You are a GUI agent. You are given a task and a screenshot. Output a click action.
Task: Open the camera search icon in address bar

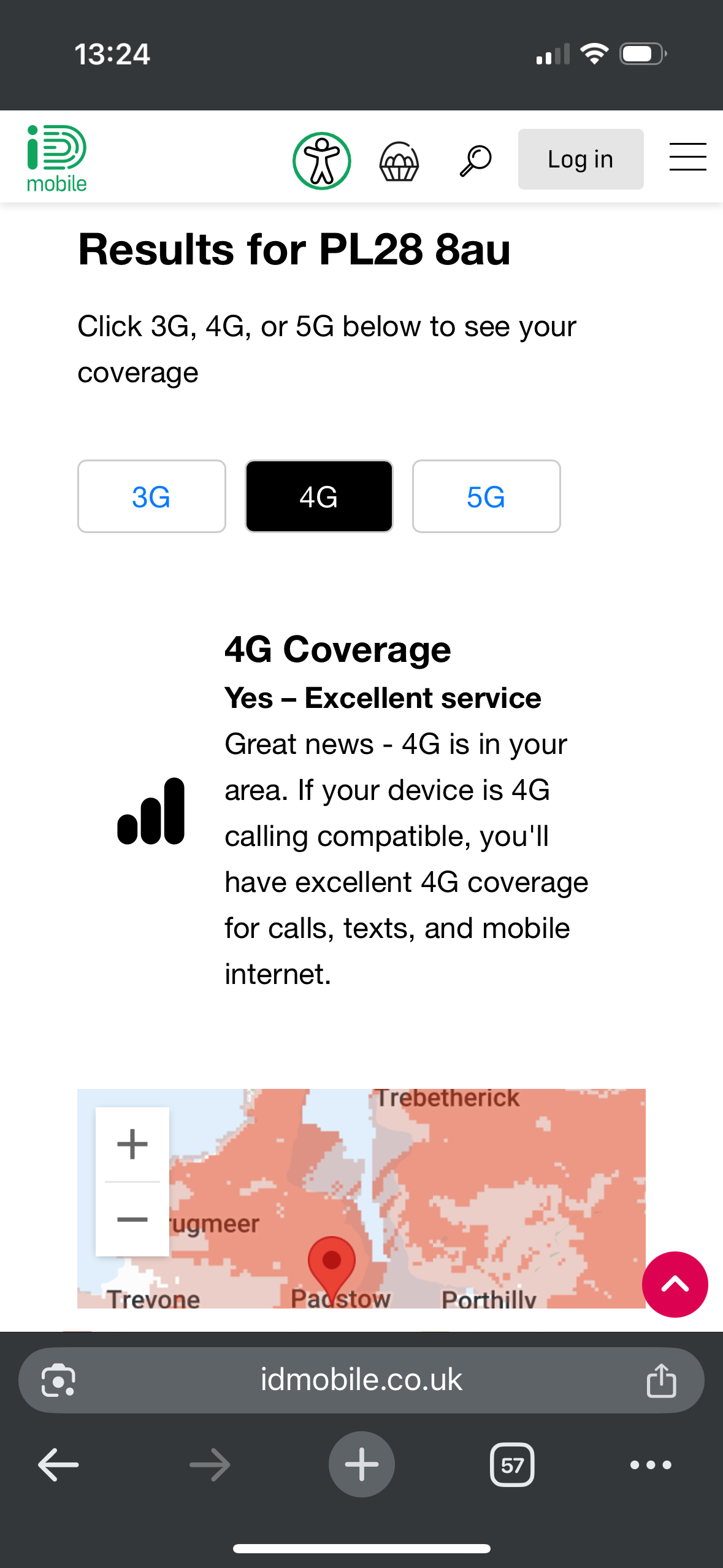pyautogui.click(x=58, y=1380)
